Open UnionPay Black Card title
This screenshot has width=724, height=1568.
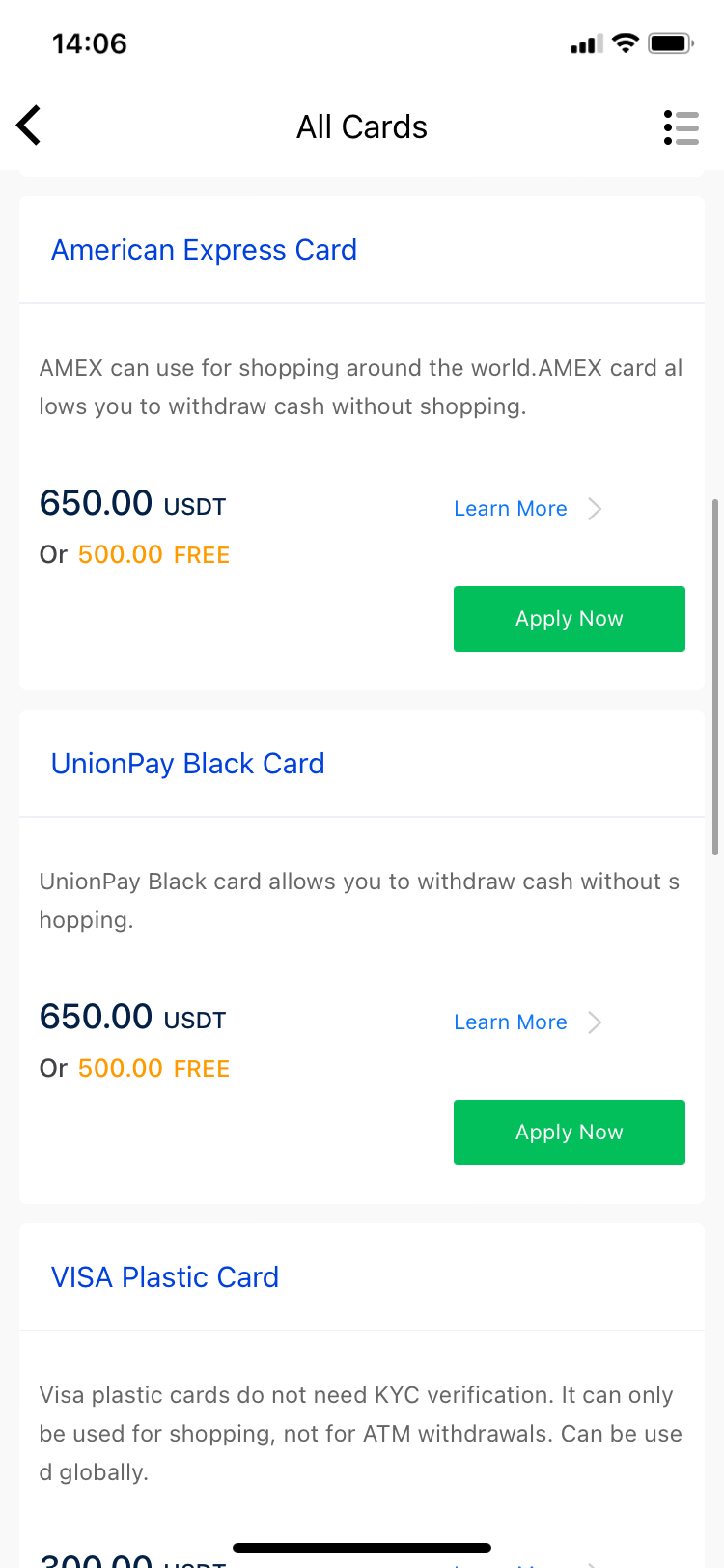point(187,764)
